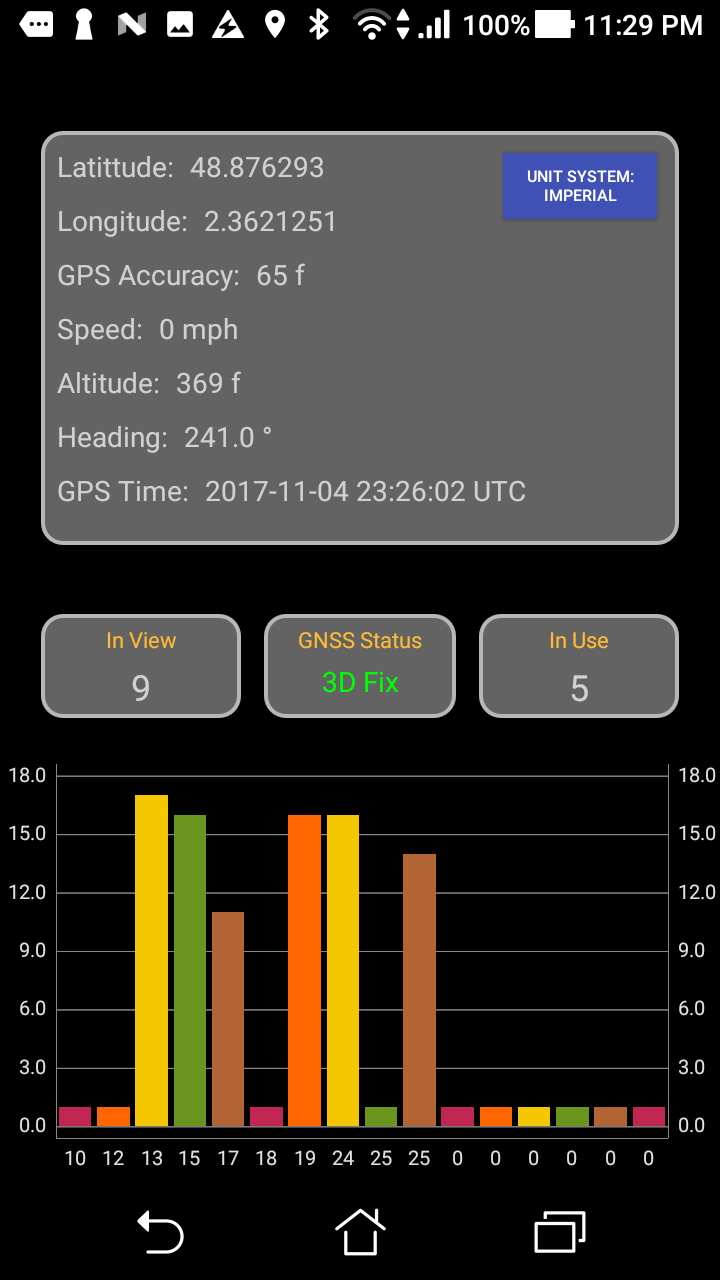Go back with the system back button
Viewport: 720px width, 1280px height.
point(160,1231)
